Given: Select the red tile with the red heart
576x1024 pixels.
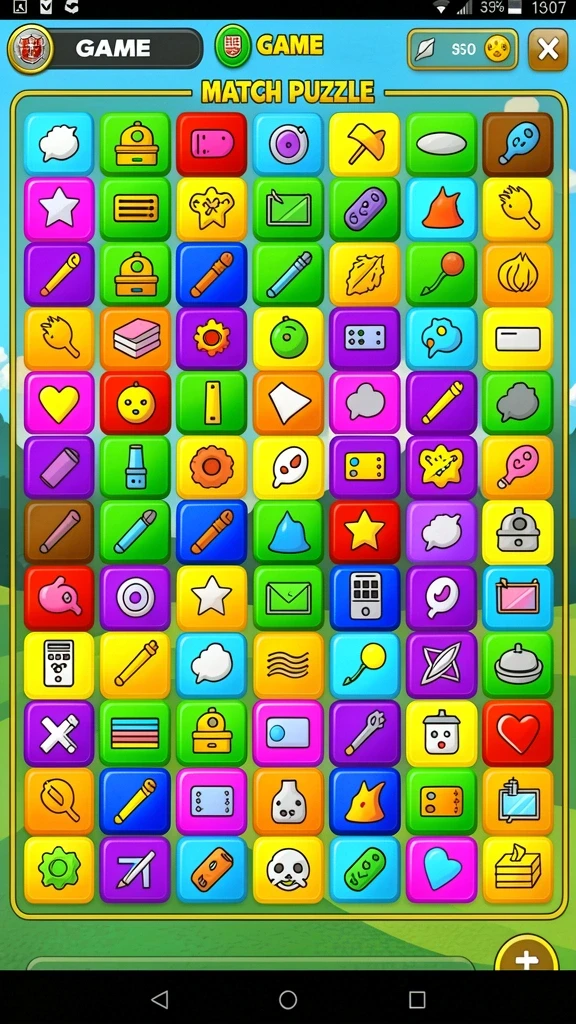Looking at the screenshot, I should tap(518, 733).
